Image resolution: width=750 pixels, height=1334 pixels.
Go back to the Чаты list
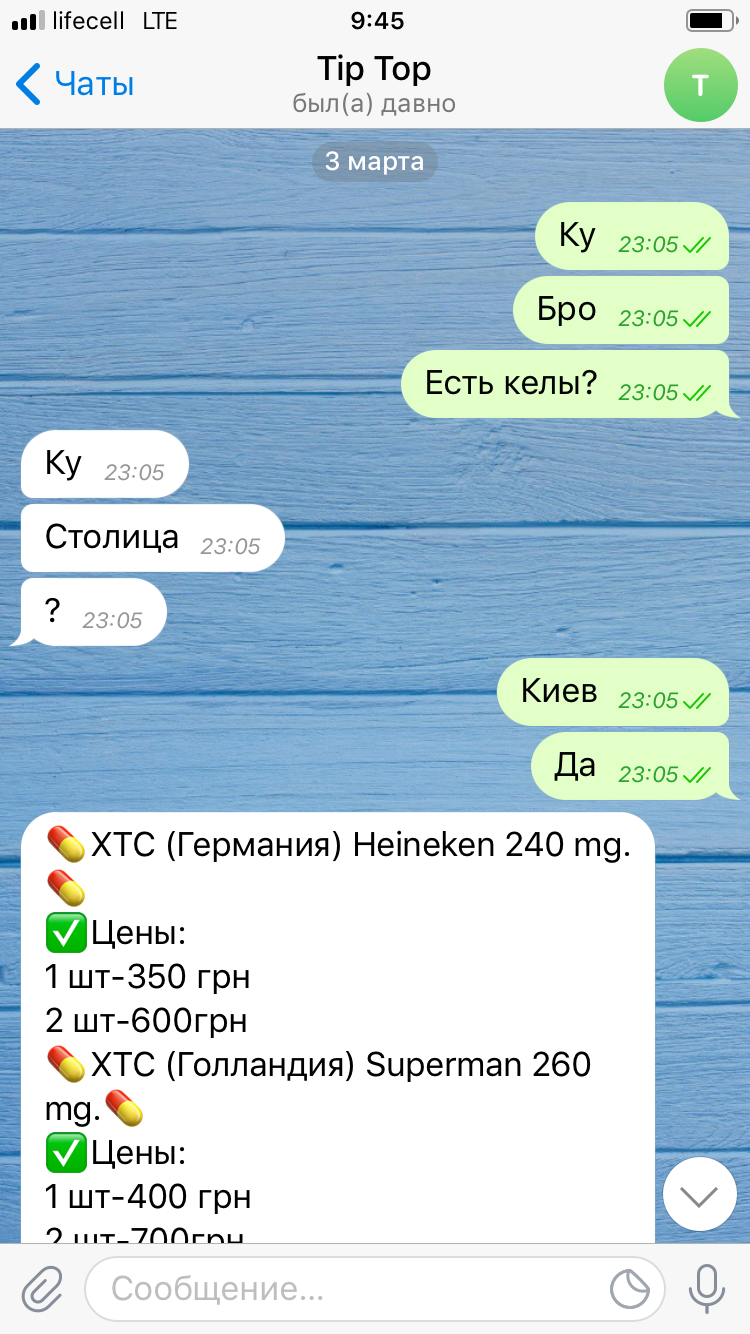coord(75,84)
